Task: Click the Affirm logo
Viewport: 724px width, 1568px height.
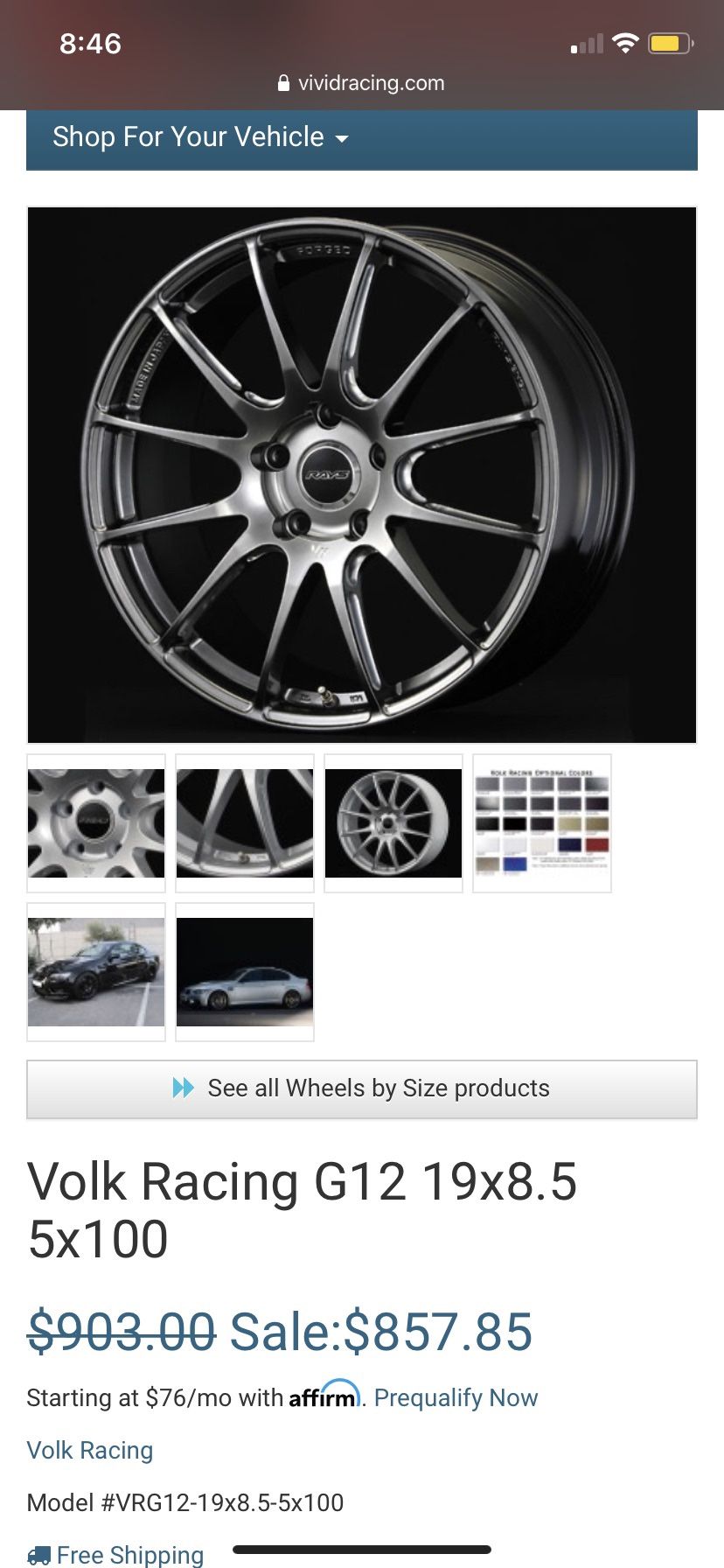Action: (321, 1397)
